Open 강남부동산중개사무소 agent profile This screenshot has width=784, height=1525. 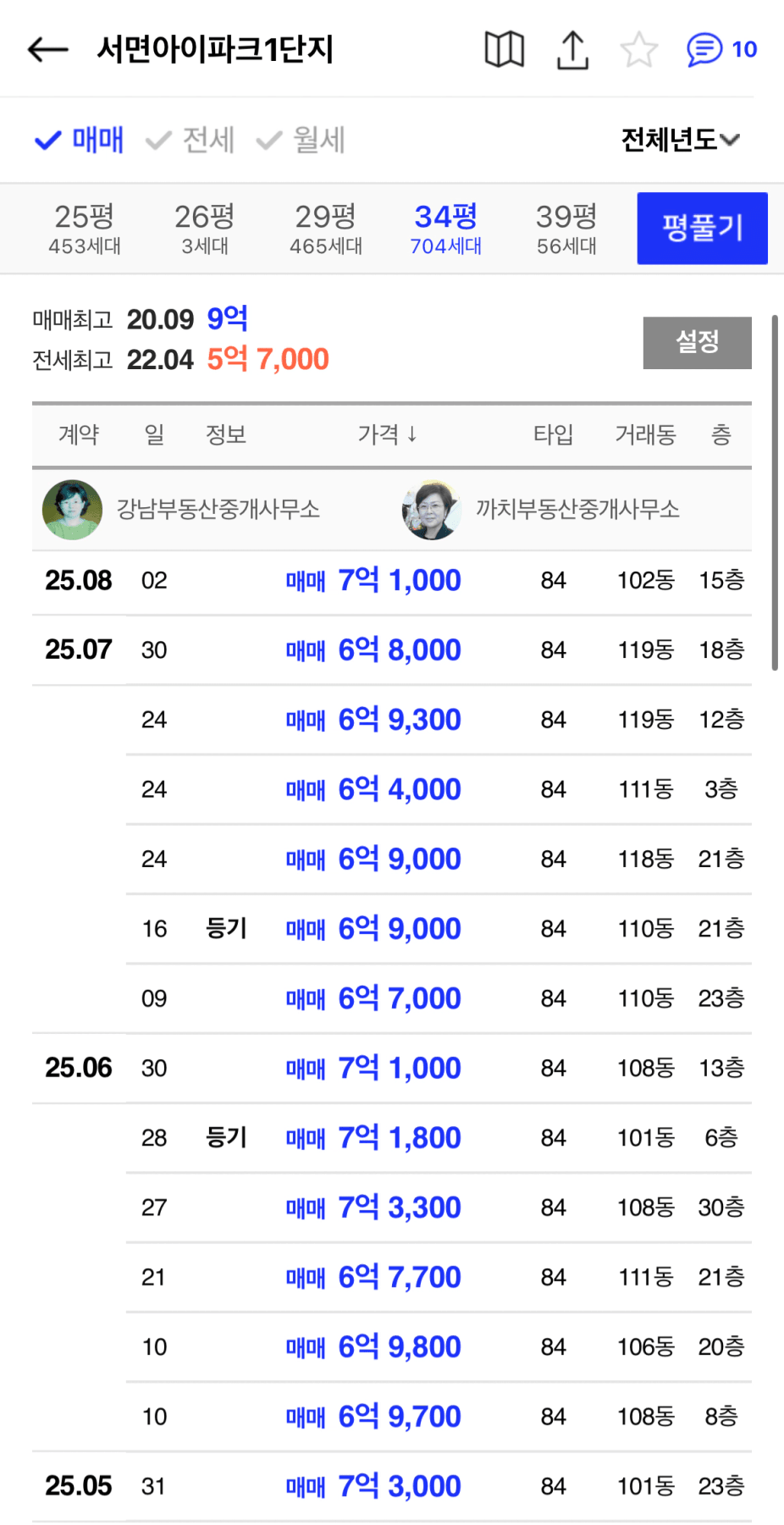pyautogui.click(x=182, y=510)
